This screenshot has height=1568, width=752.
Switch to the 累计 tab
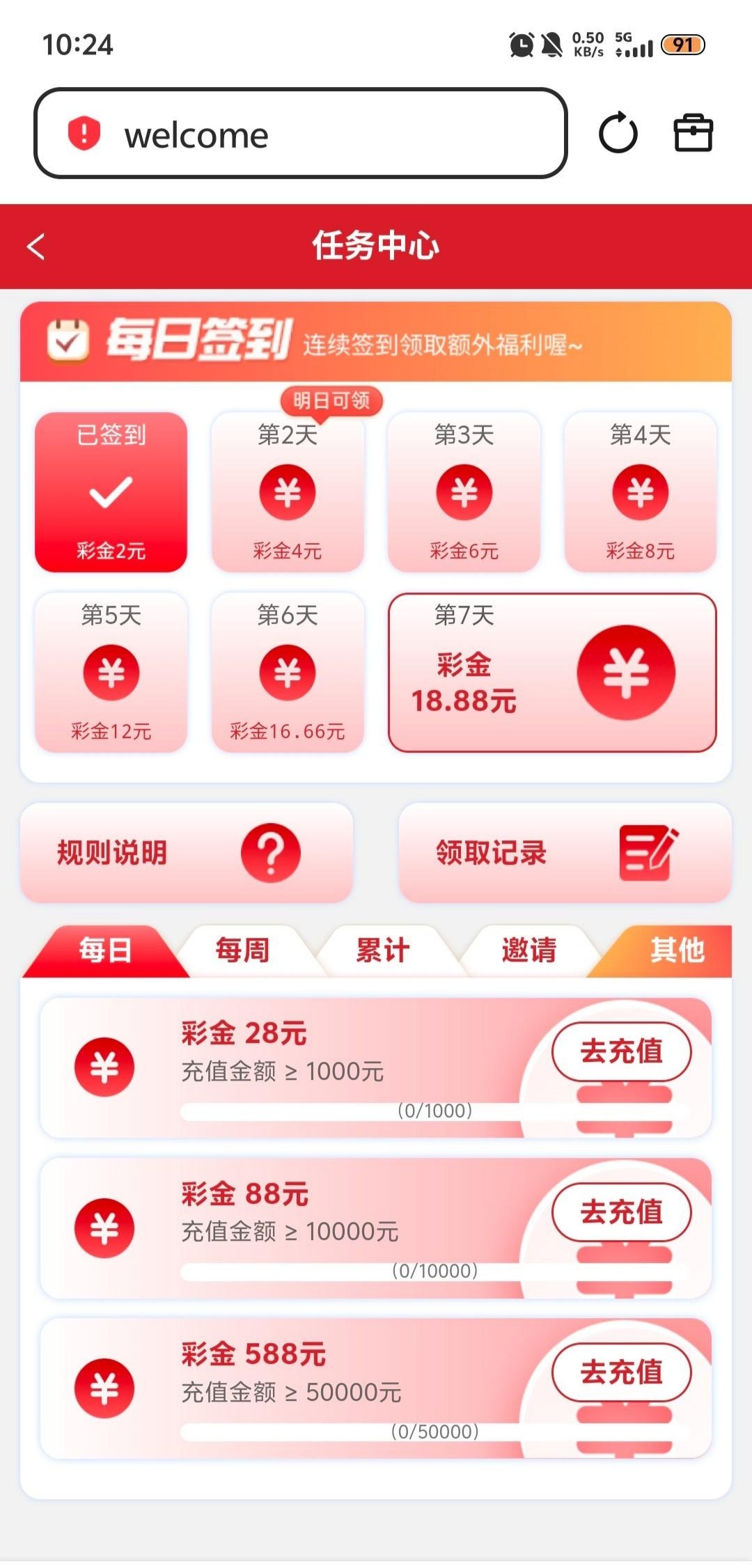pyautogui.click(x=382, y=950)
